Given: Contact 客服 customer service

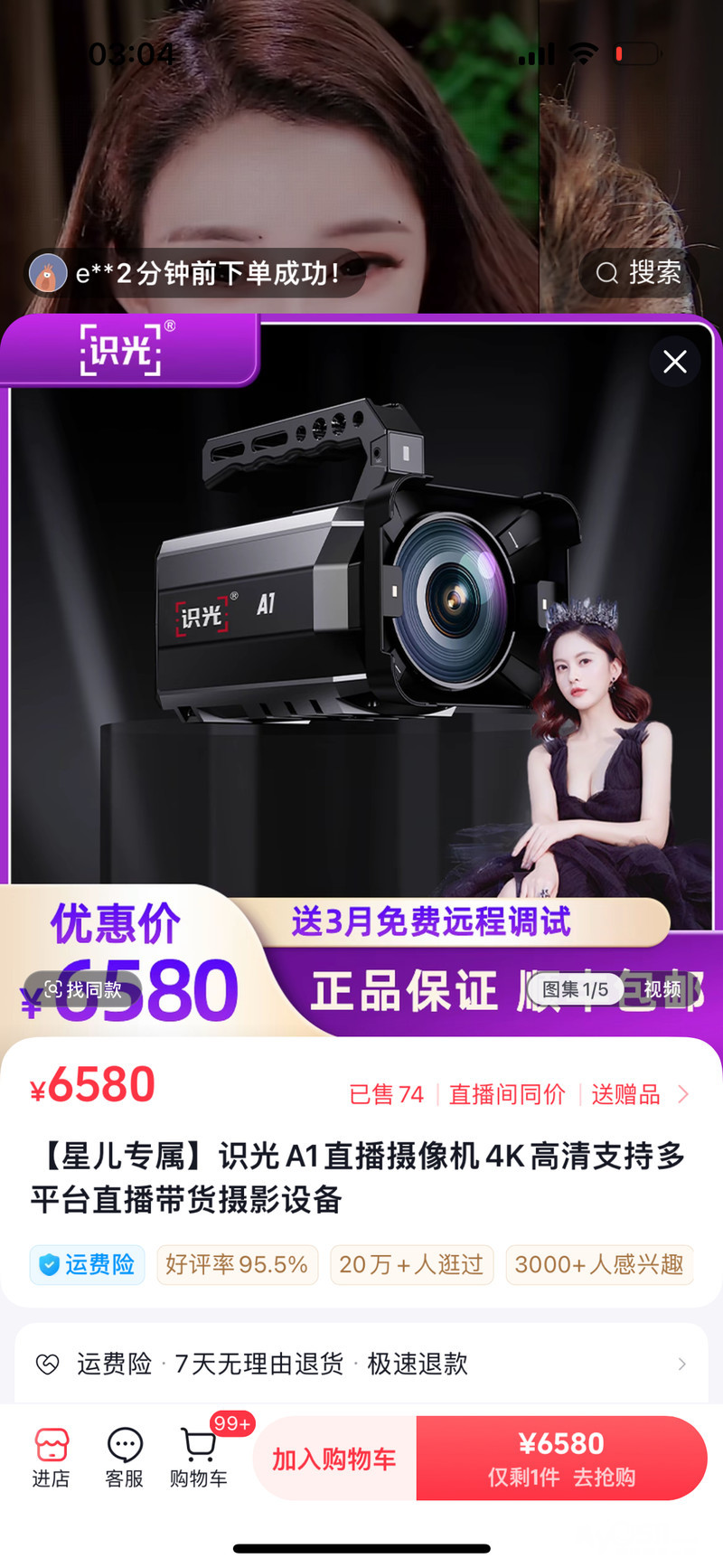Looking at the screenshot, I should tap(125, 1458).
